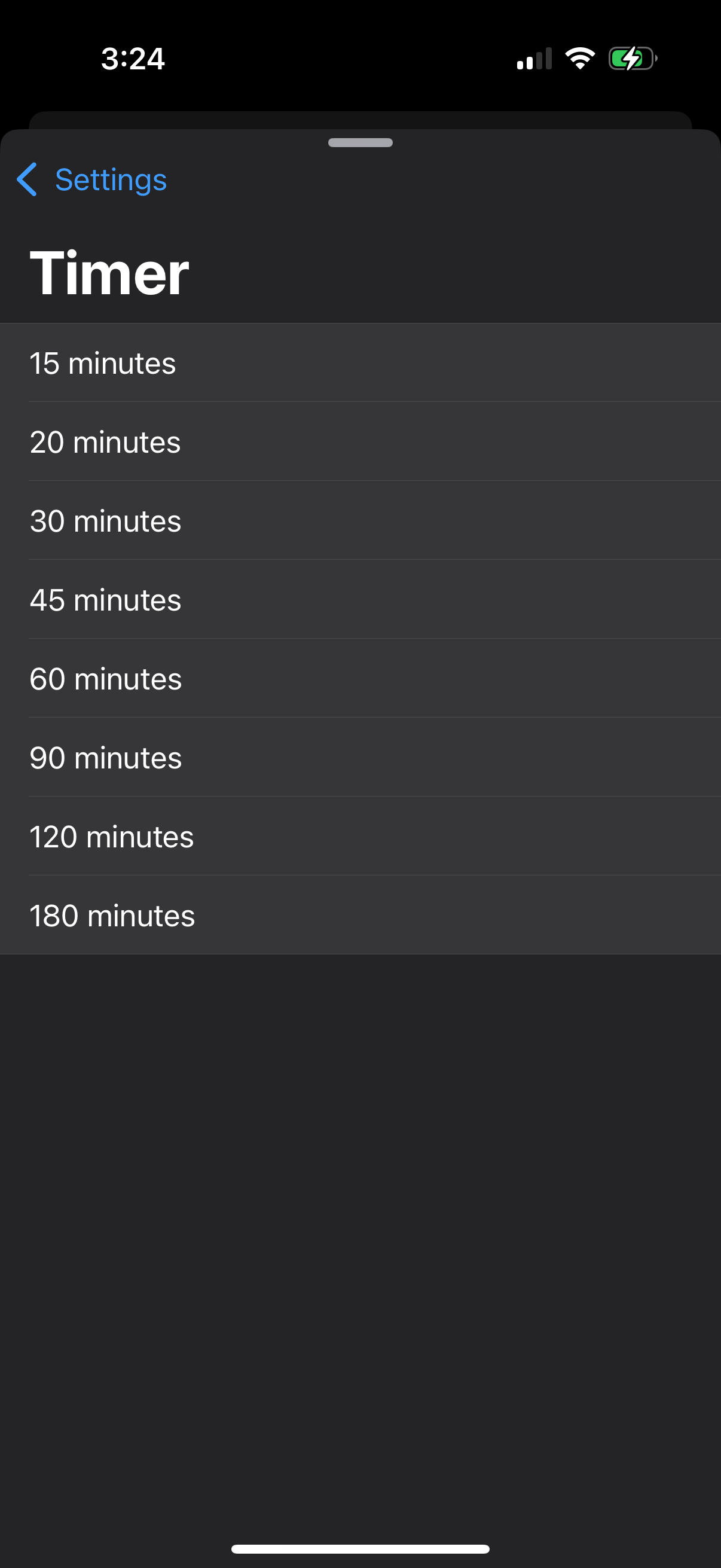This screenshot has width=721, height=1568.
Task: Tap the shortest timer option listed
Action: coord(103,363)
